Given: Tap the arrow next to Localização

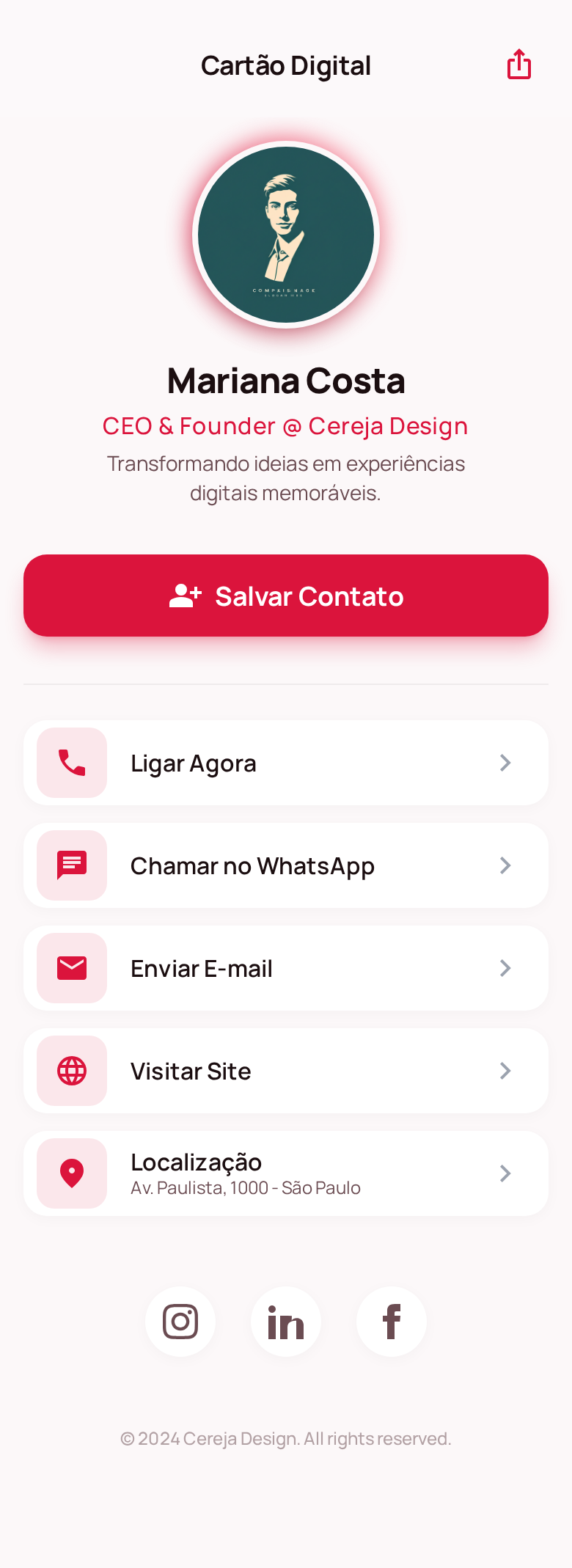Looking at the screenshot, I should tap(505, 1173).
